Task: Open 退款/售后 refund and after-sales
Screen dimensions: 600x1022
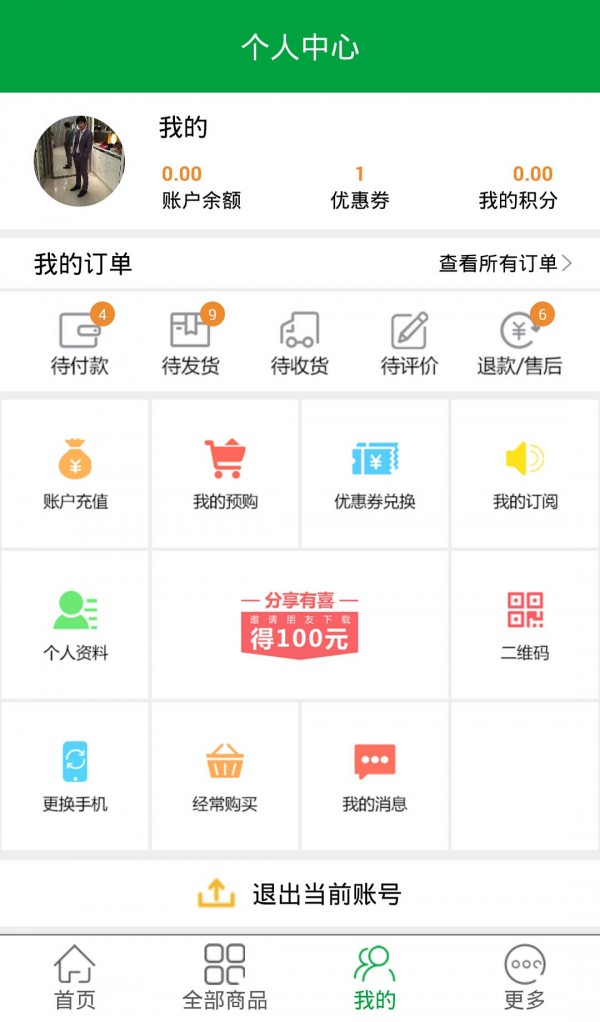Action: coord(519,343)
